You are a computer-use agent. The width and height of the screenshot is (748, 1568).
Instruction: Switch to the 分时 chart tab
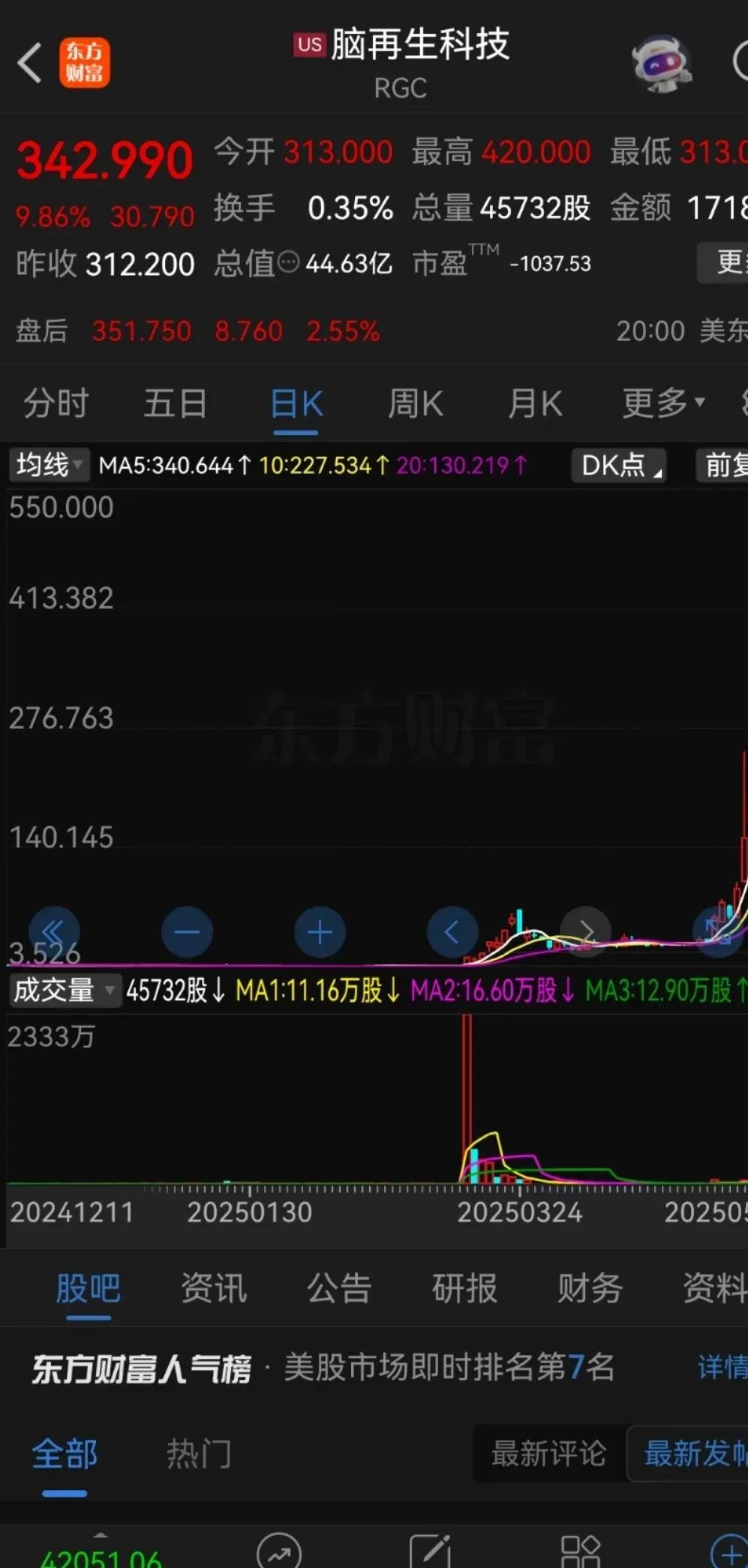pyautogui.click(x=56, y=403)
